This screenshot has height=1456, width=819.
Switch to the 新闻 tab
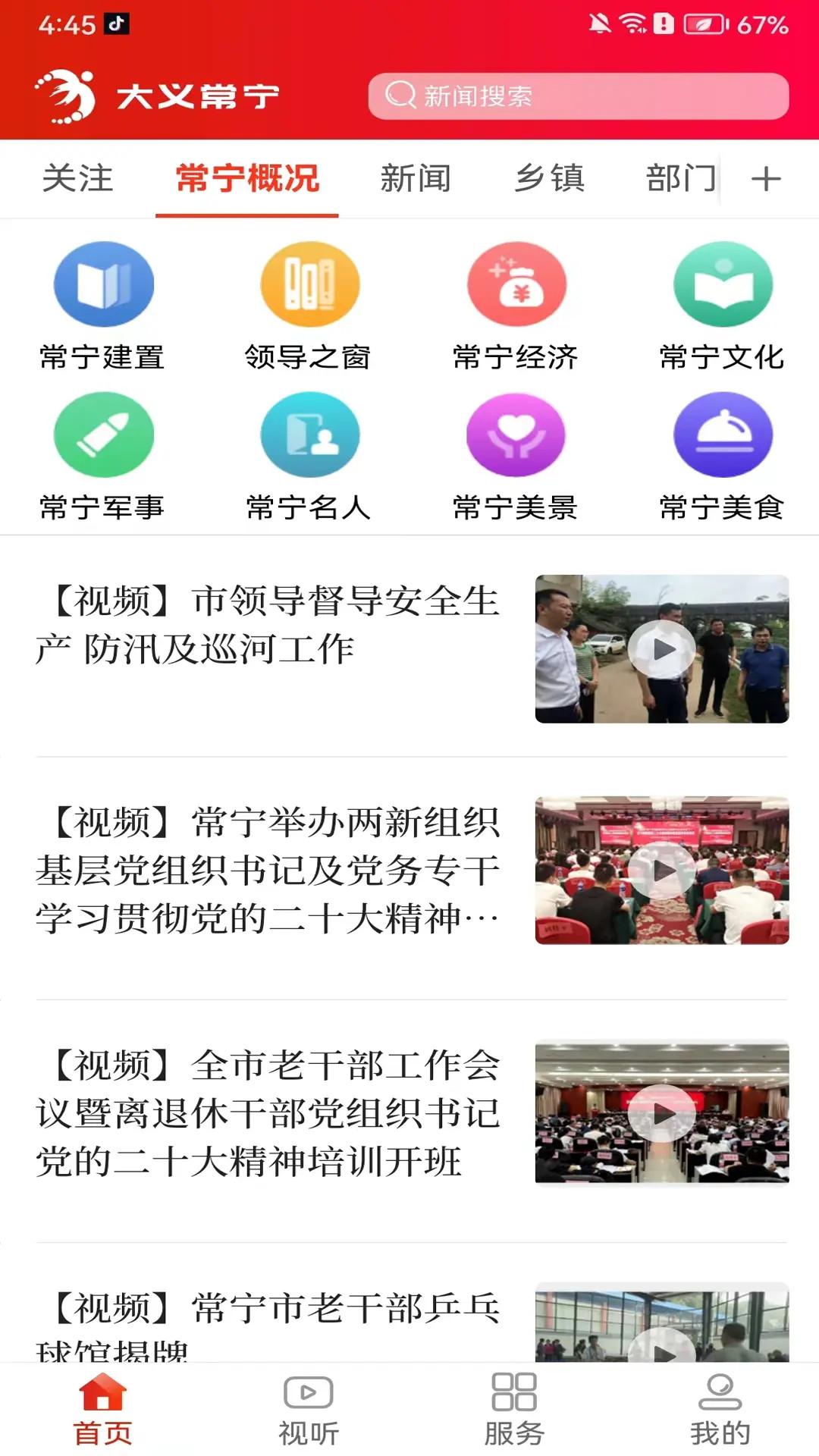416,178
